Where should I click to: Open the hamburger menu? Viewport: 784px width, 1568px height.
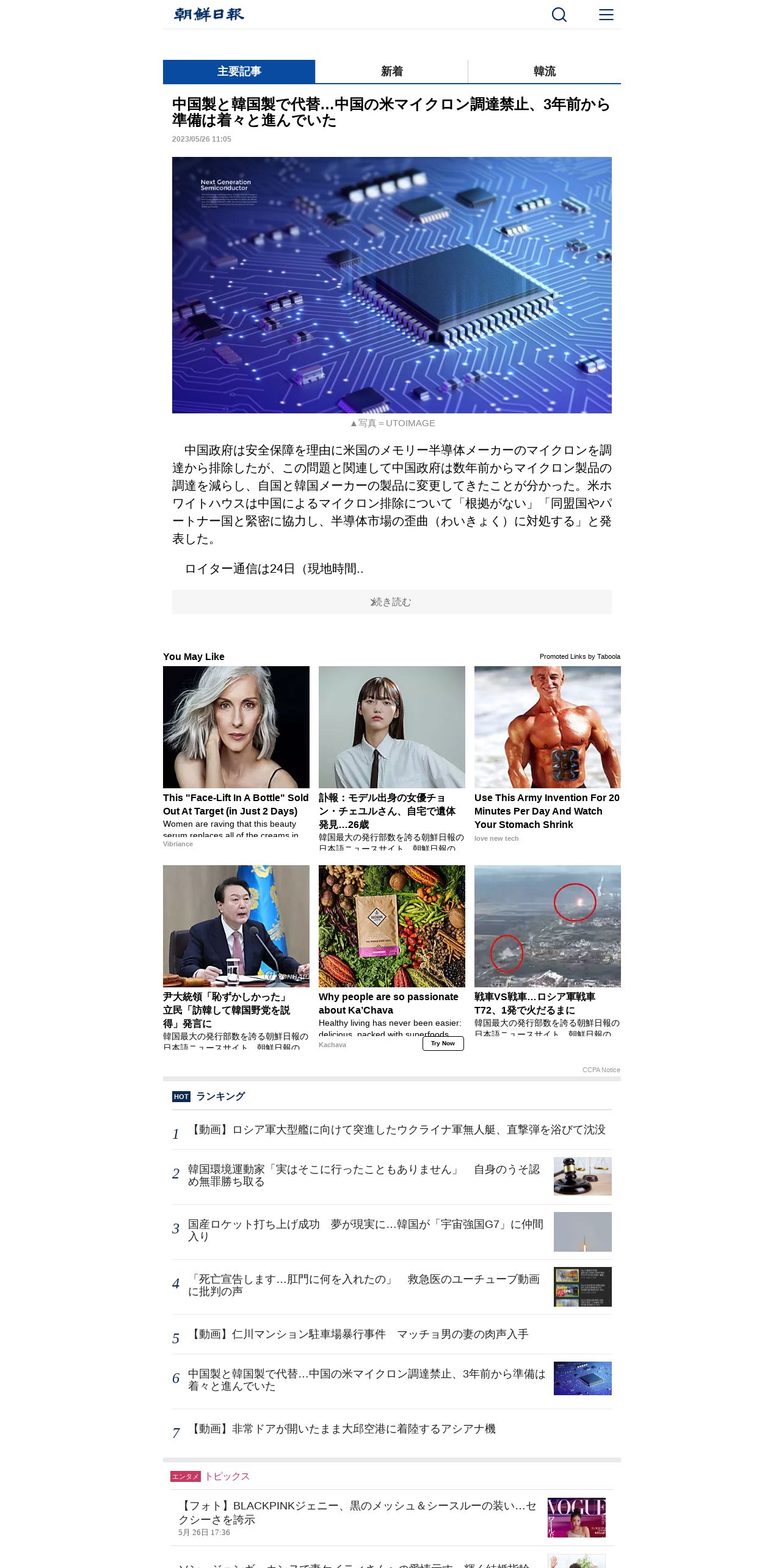click(606, 15)
